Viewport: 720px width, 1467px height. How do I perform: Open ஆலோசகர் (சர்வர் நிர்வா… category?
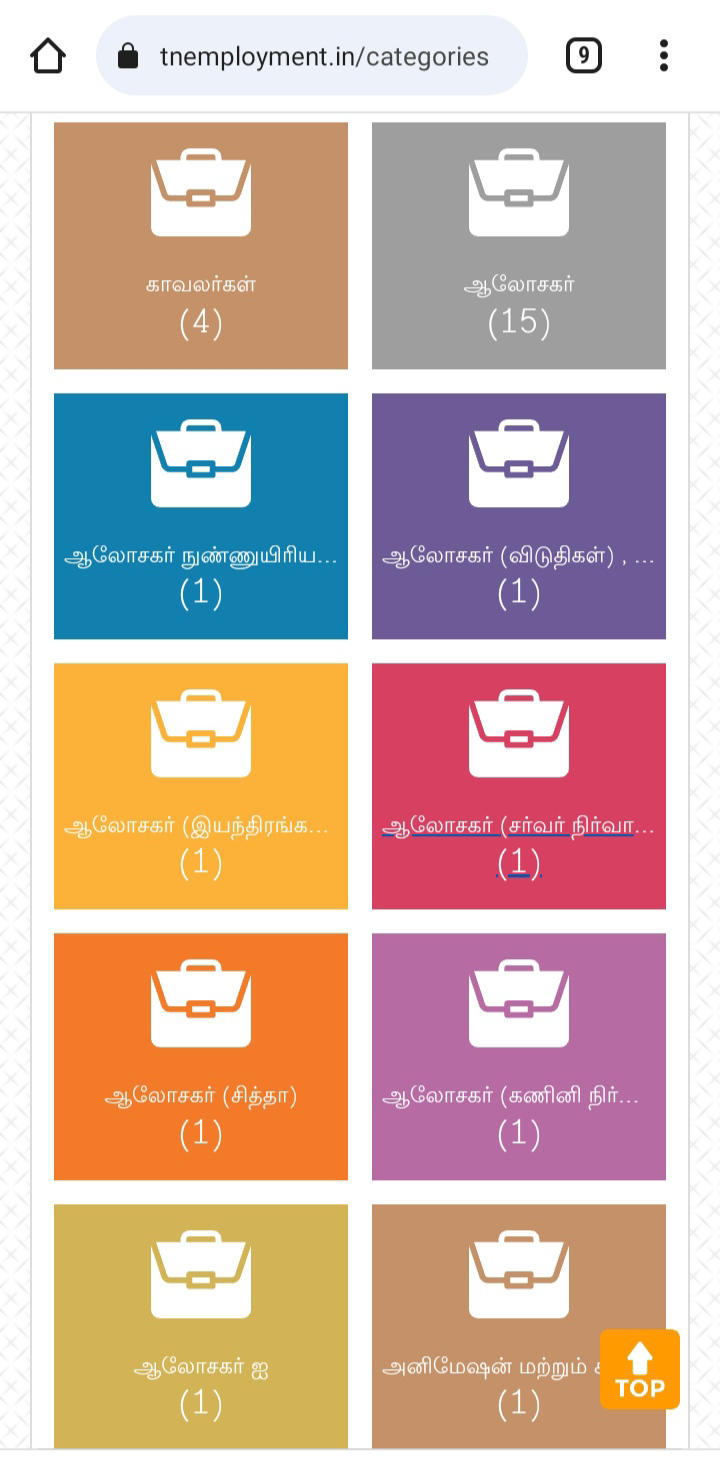coord(518,786)
